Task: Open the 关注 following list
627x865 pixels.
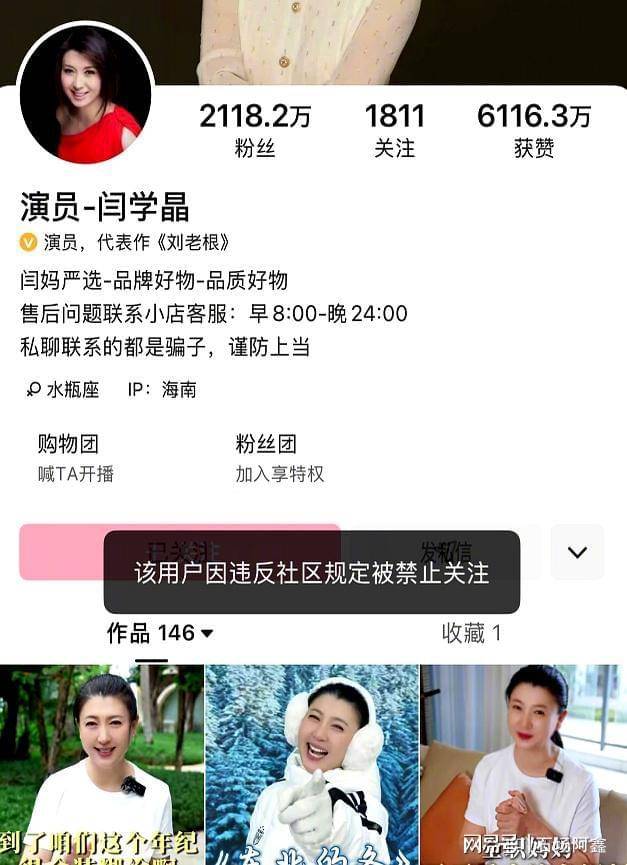Action: pos(394,130)
